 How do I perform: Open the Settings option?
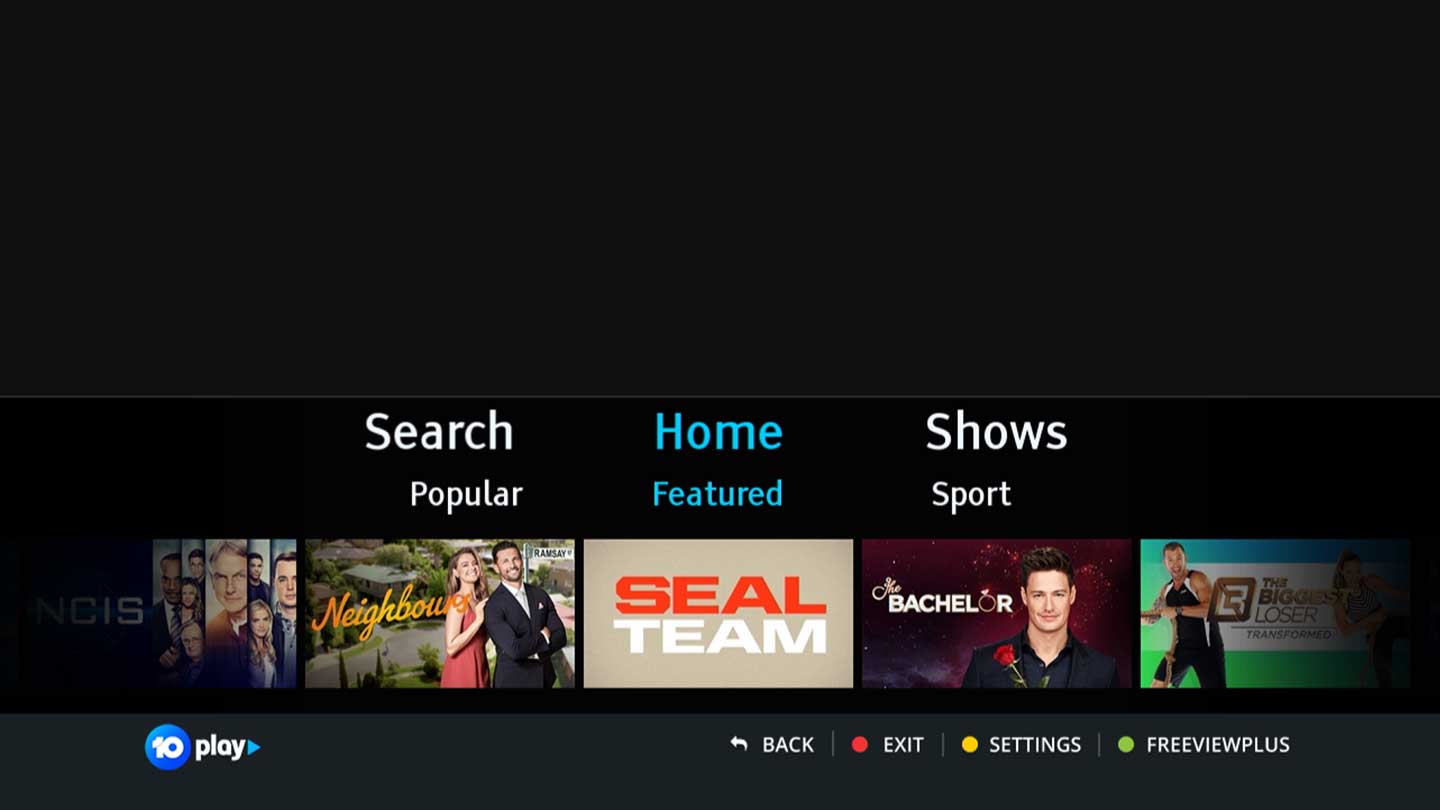1021,745
